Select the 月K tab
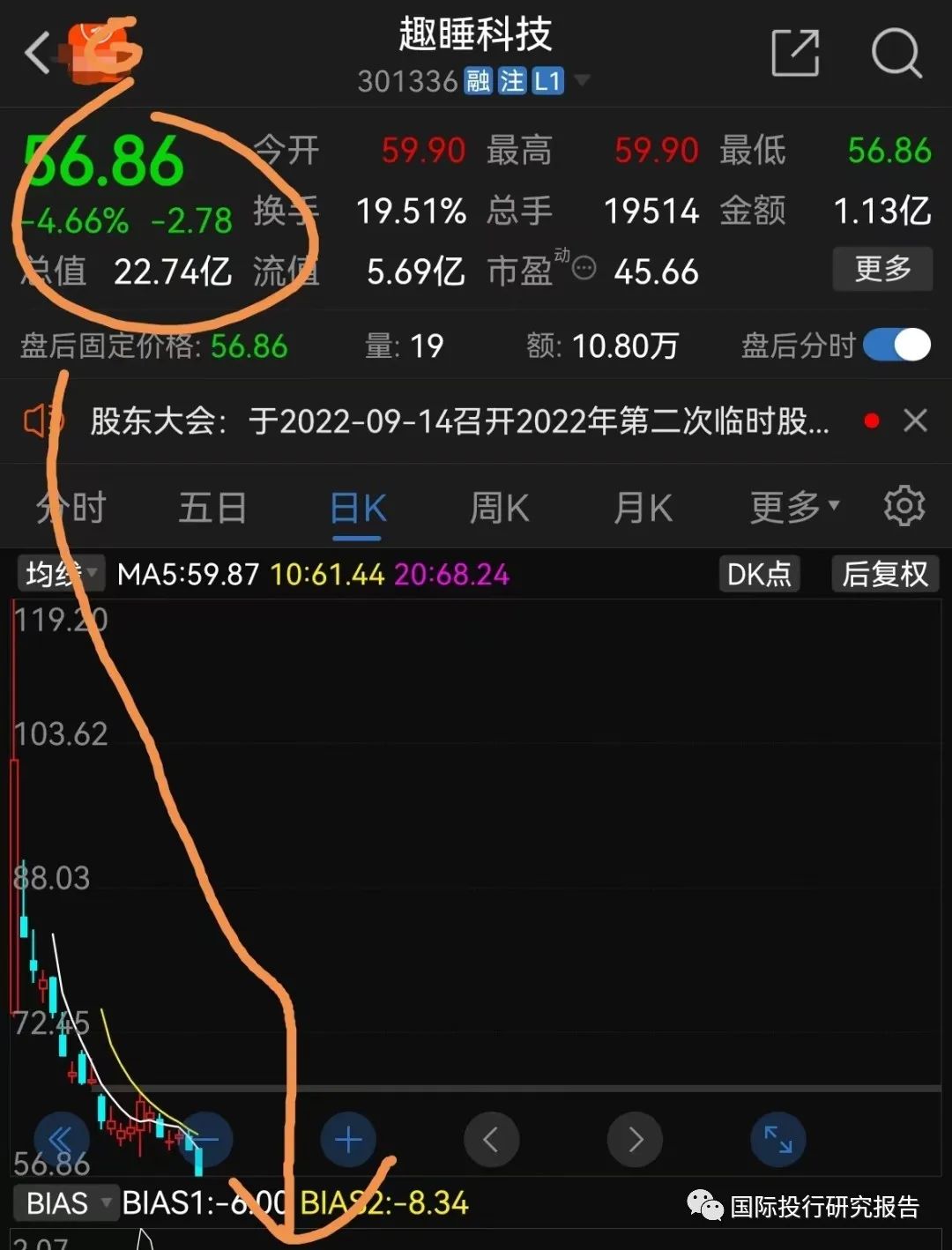This screenshot has width=952, height=1250. tap(643, 509)
